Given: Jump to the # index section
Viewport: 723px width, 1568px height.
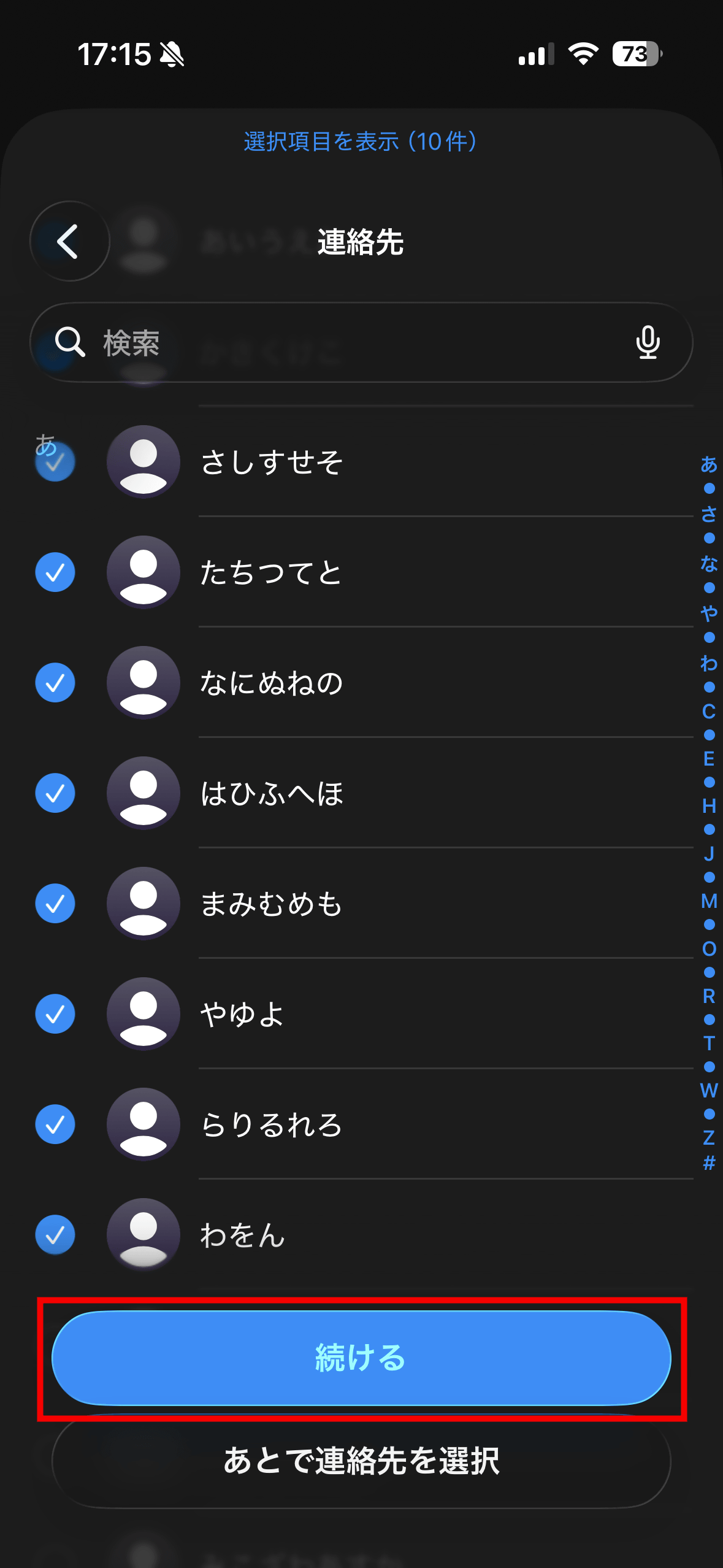Looking at the screenshot, I should [709, 1163].
